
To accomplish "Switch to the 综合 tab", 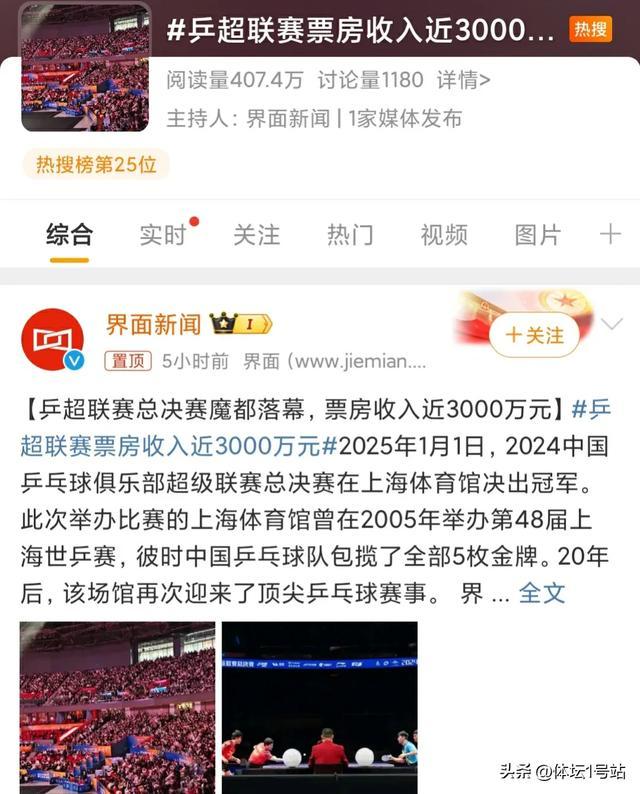I will click(x=69, y=235).
